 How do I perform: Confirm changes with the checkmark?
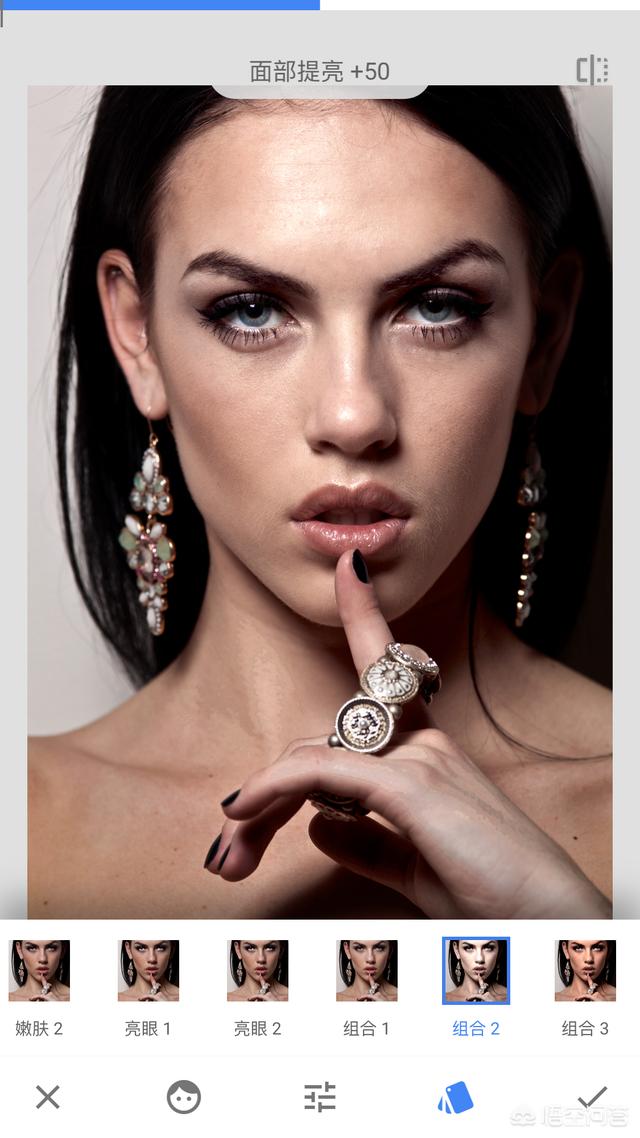click(592, 1097)
